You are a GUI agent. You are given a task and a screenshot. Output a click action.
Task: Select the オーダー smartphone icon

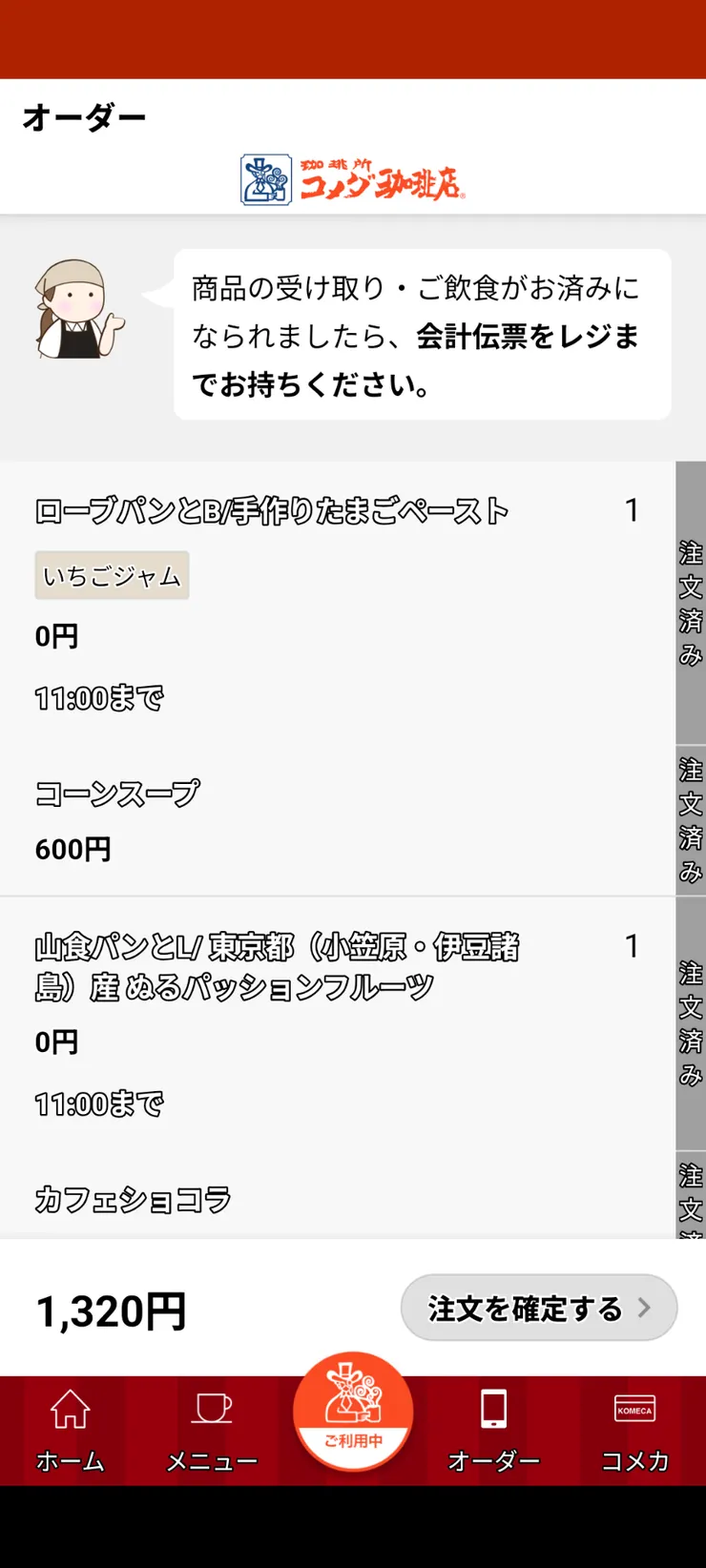pyautogui.click(x=493, y=1410)
